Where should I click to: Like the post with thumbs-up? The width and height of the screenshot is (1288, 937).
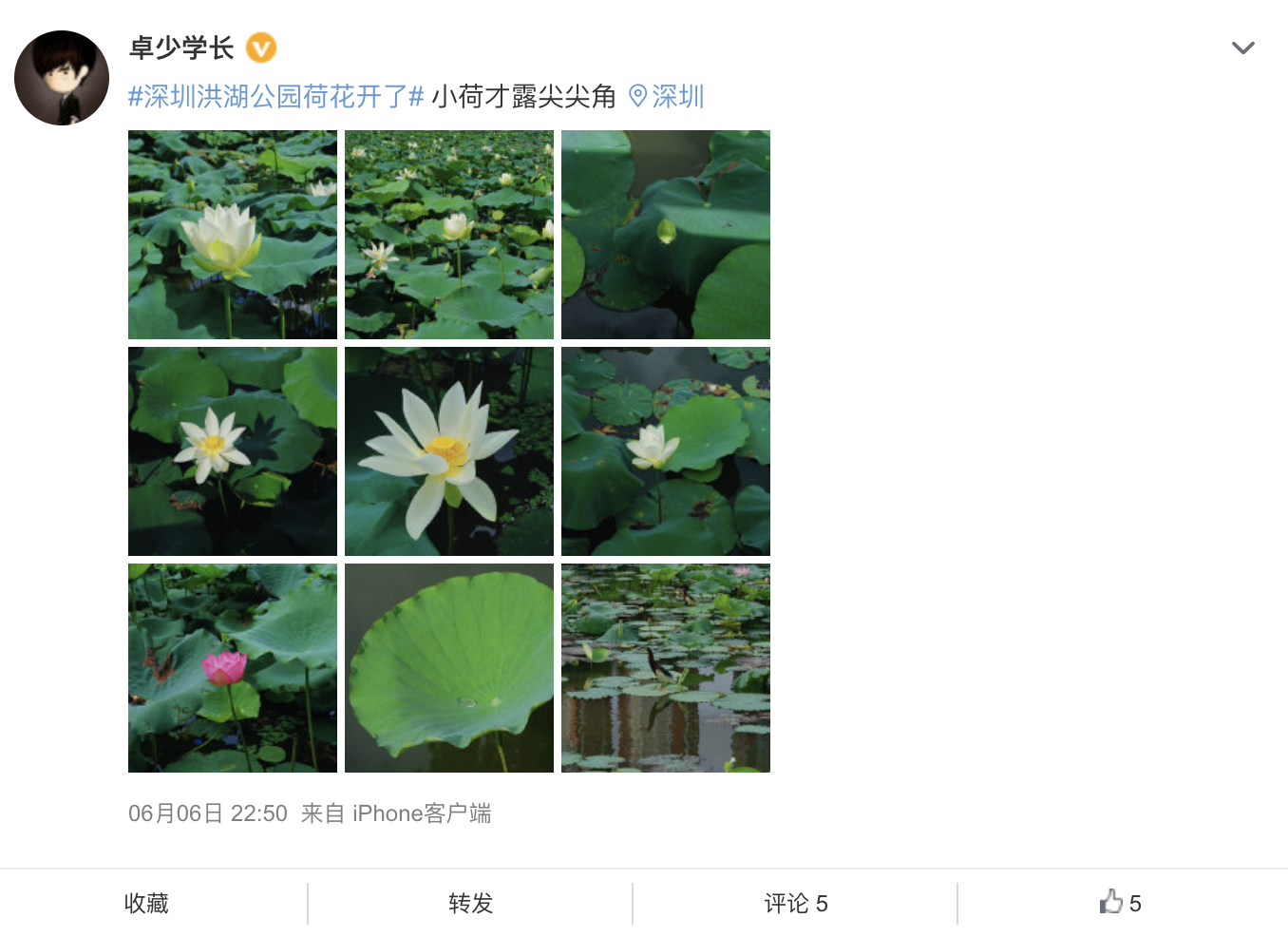tap(1120, 903)
